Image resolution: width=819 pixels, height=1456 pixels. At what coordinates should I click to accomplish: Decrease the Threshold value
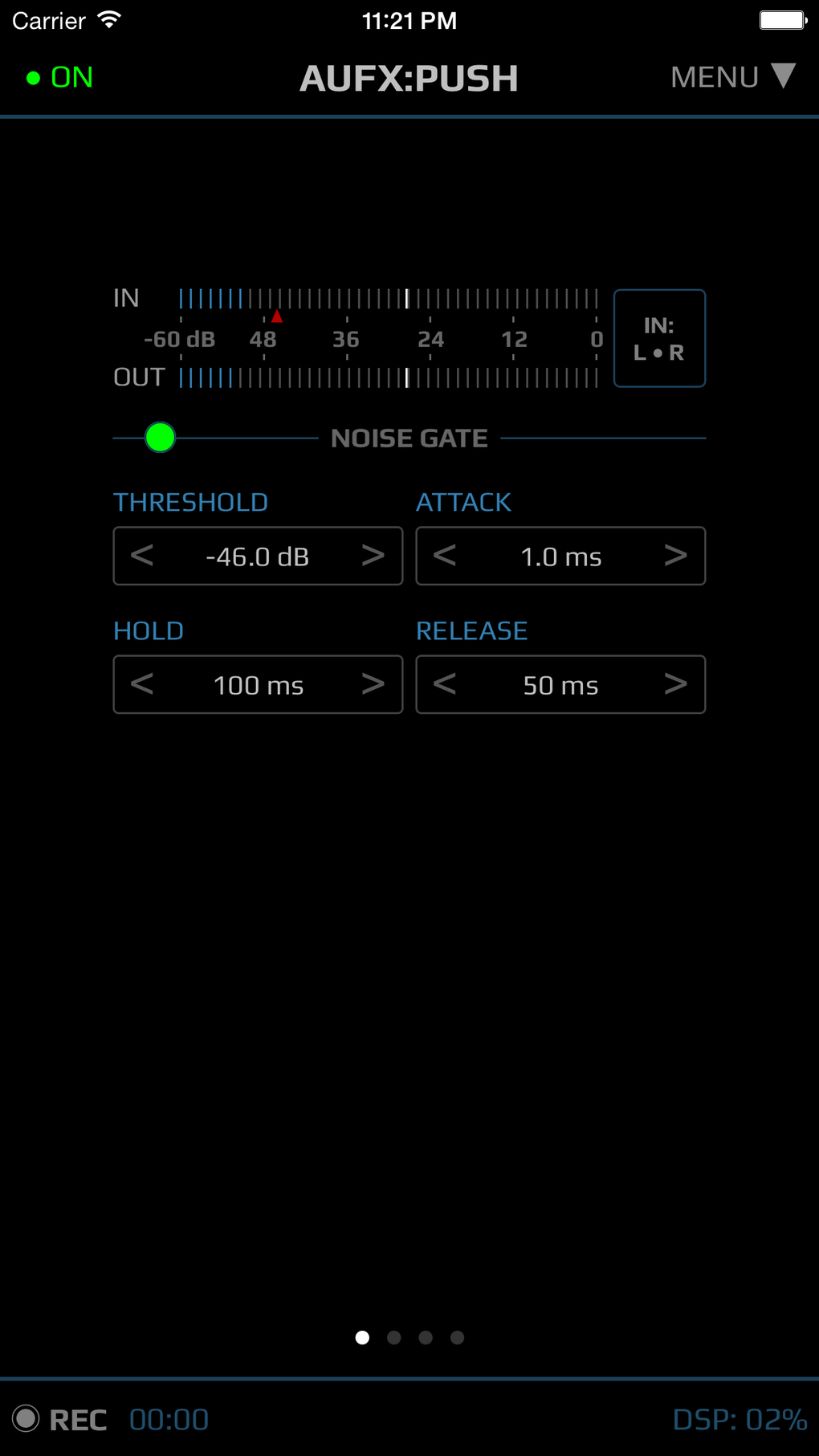[x=142, y=556]
